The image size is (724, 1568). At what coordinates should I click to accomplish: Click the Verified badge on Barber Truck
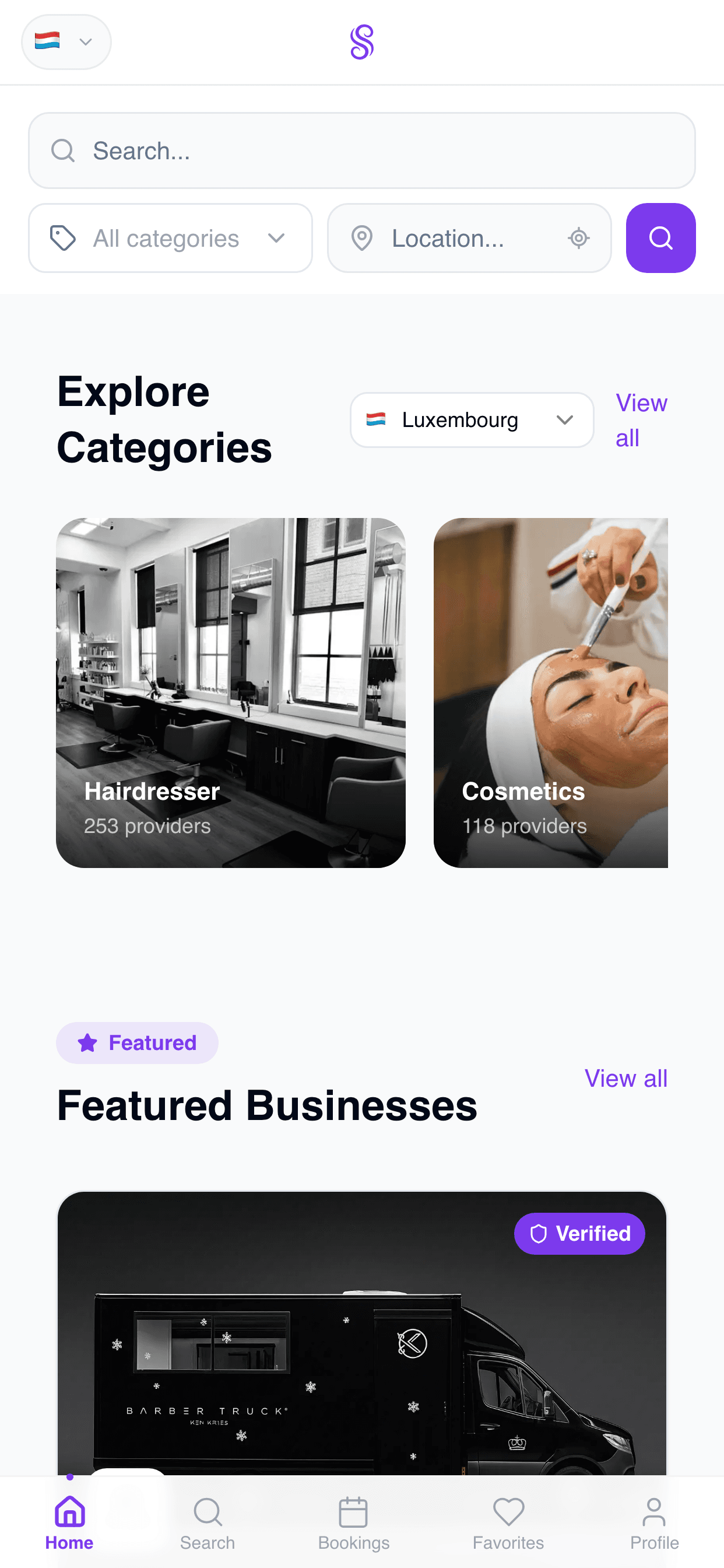(579, 1233)
